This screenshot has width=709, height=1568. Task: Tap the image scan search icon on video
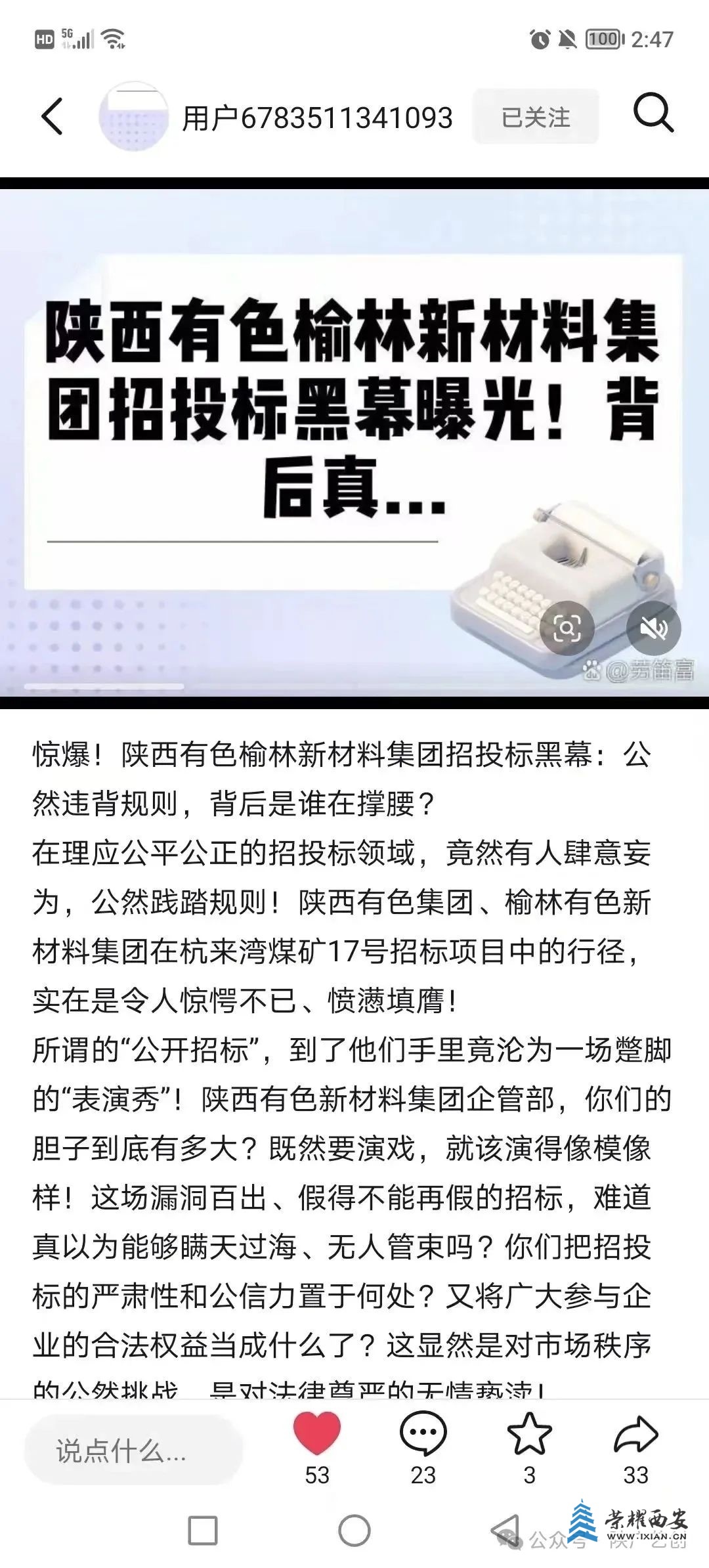(x=567, y=628)
